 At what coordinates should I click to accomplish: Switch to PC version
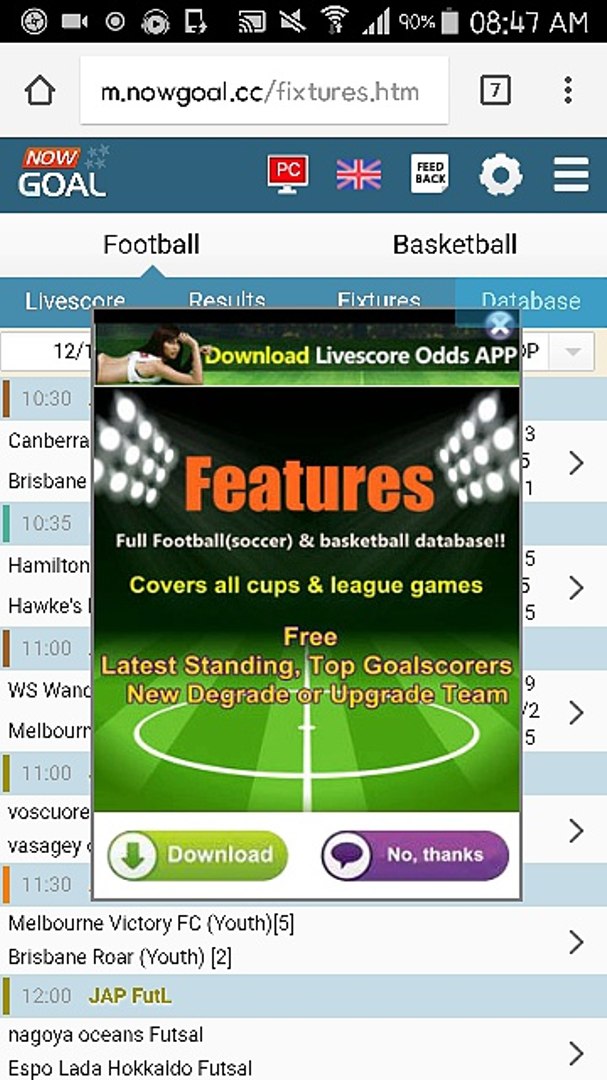coord(288,174)
